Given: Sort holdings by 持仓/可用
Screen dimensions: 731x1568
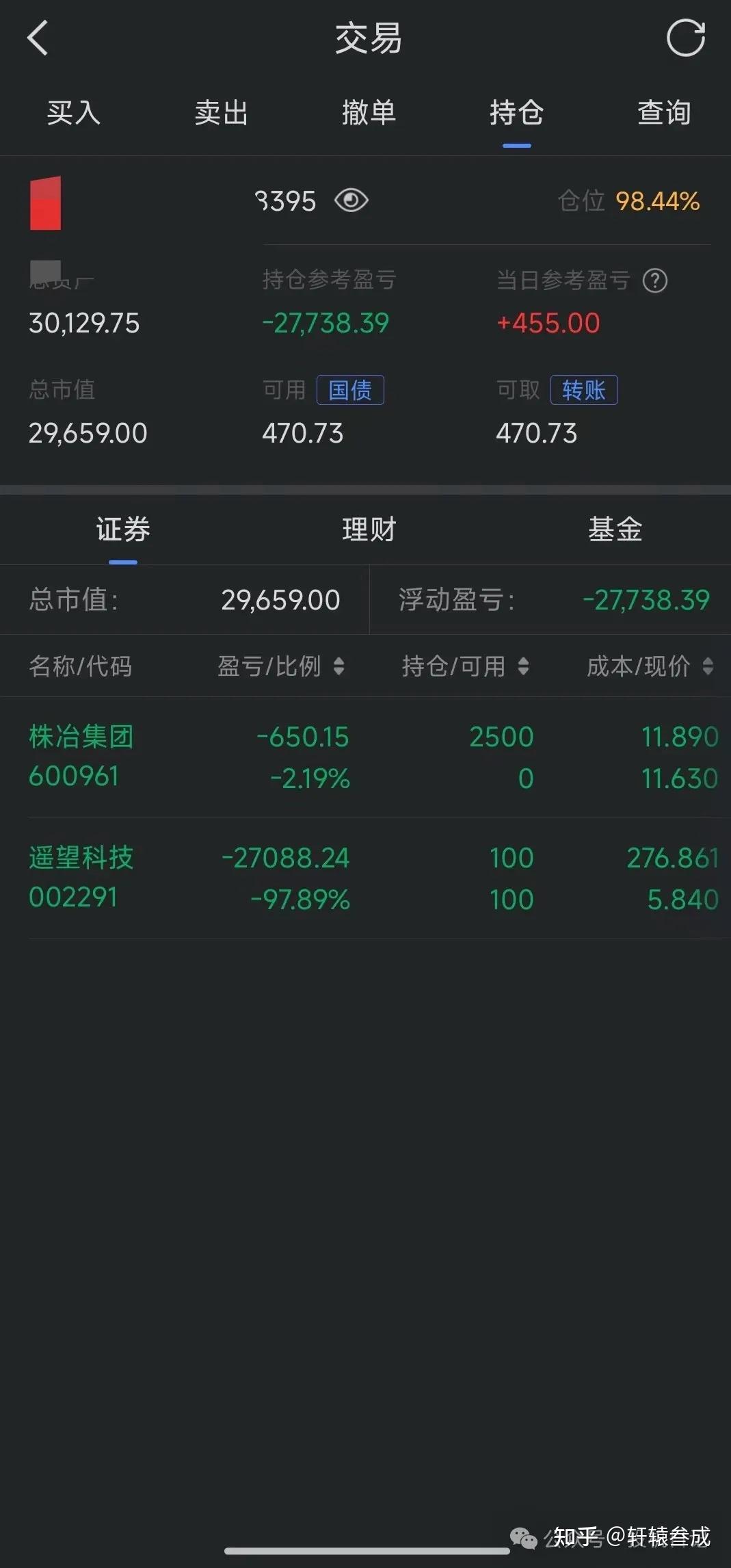Looking at the screenshot, I should coord(466,666).
